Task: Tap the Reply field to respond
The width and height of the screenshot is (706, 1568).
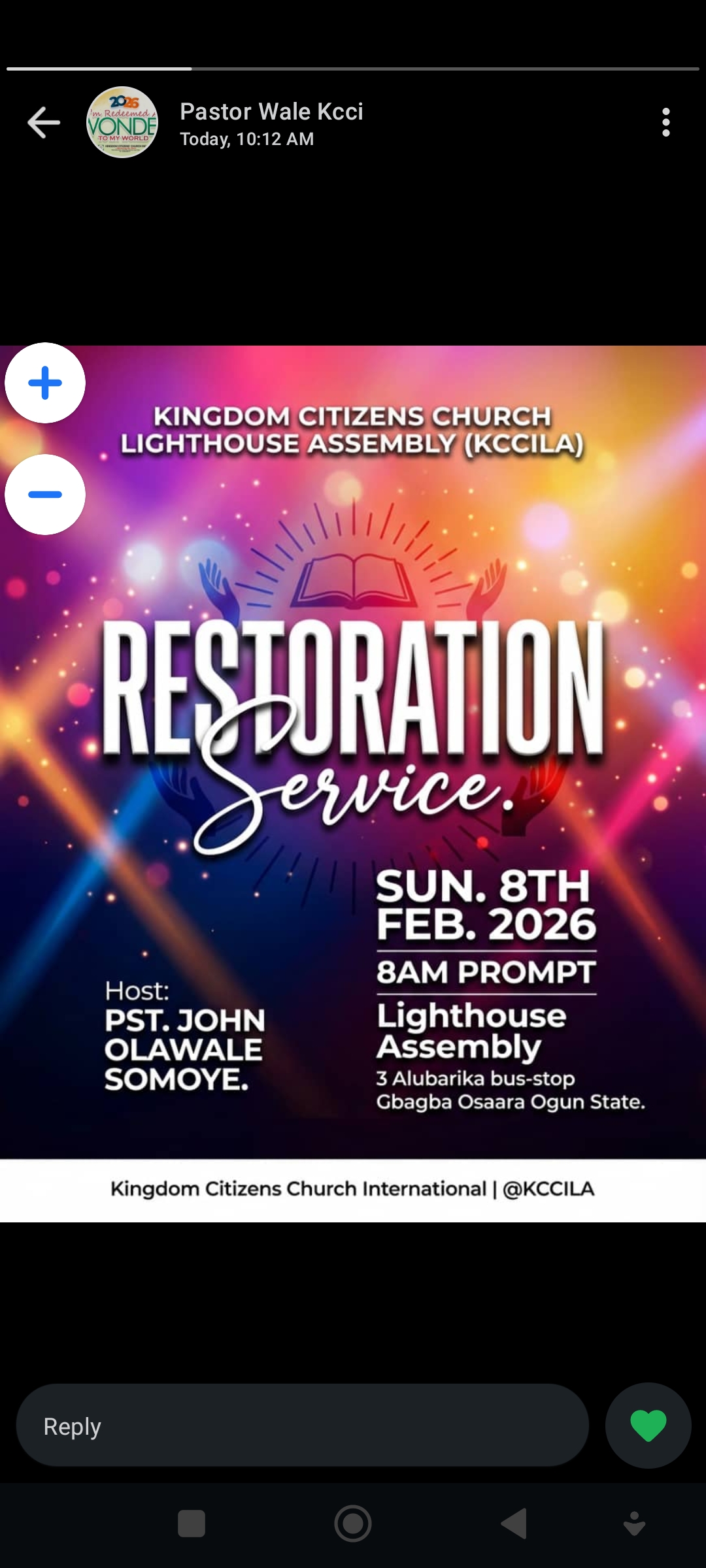Action: pos(302,1426)
